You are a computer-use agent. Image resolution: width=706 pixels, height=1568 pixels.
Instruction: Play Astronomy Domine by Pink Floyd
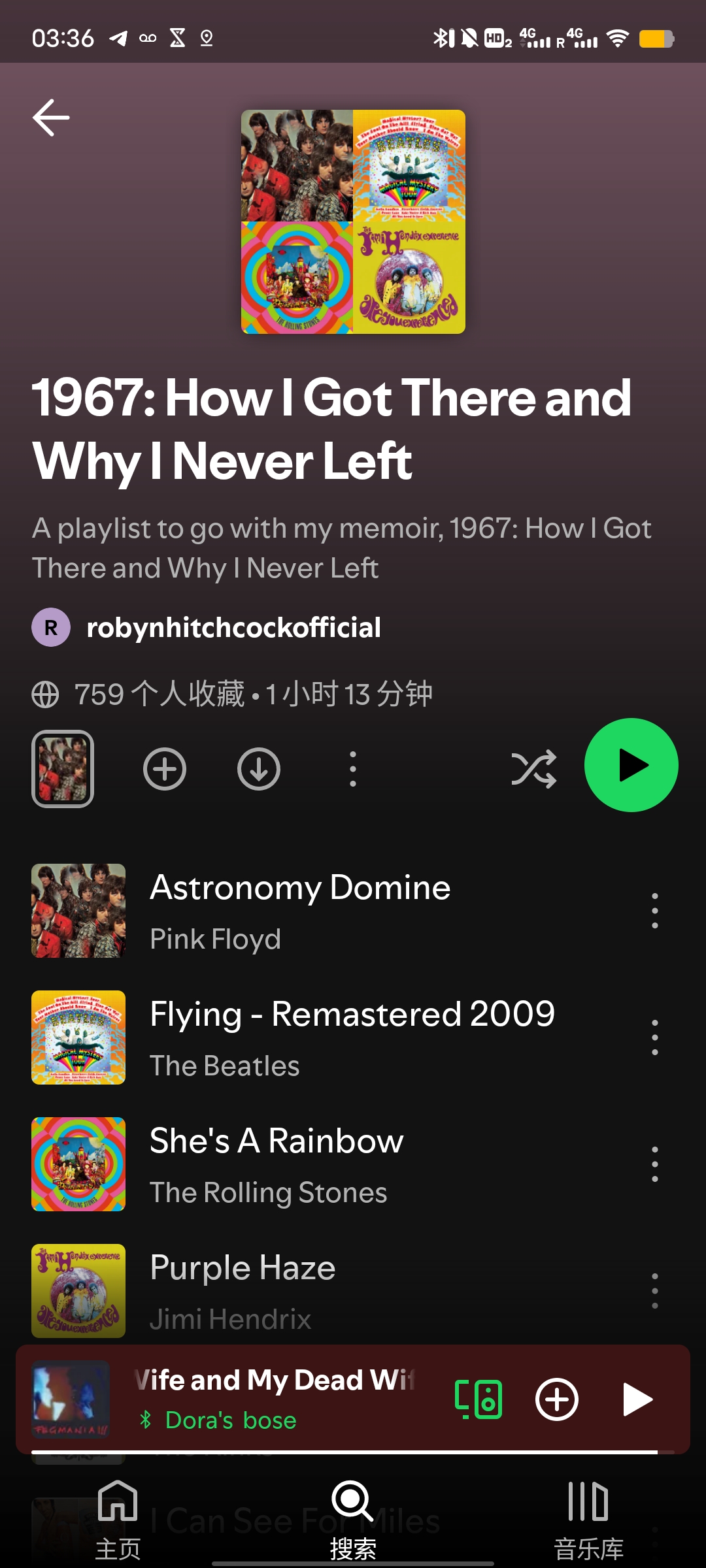[x=301, y=911]
